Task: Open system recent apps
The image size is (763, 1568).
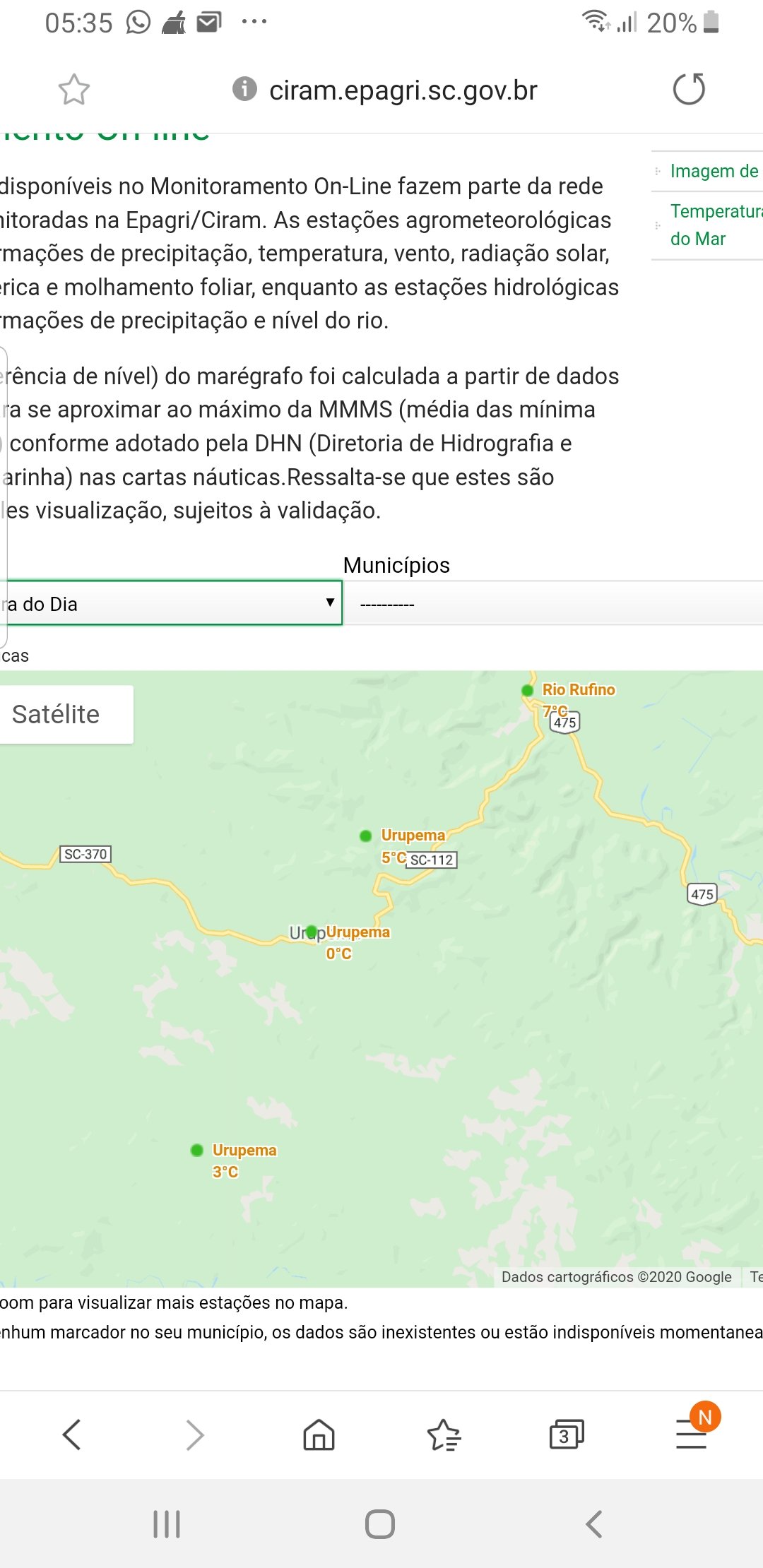Action: coord(167,1524)
